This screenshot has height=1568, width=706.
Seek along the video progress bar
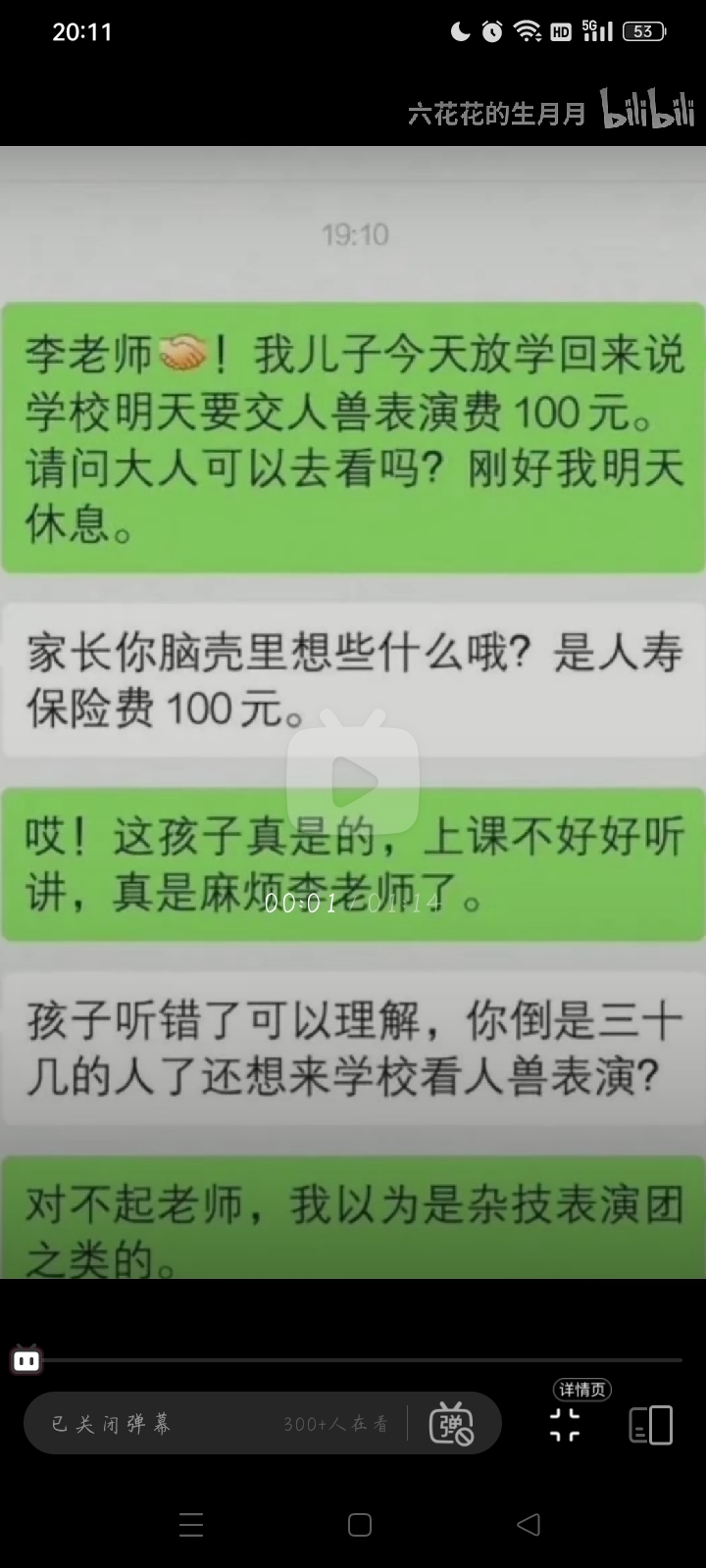pos(353,1360)
